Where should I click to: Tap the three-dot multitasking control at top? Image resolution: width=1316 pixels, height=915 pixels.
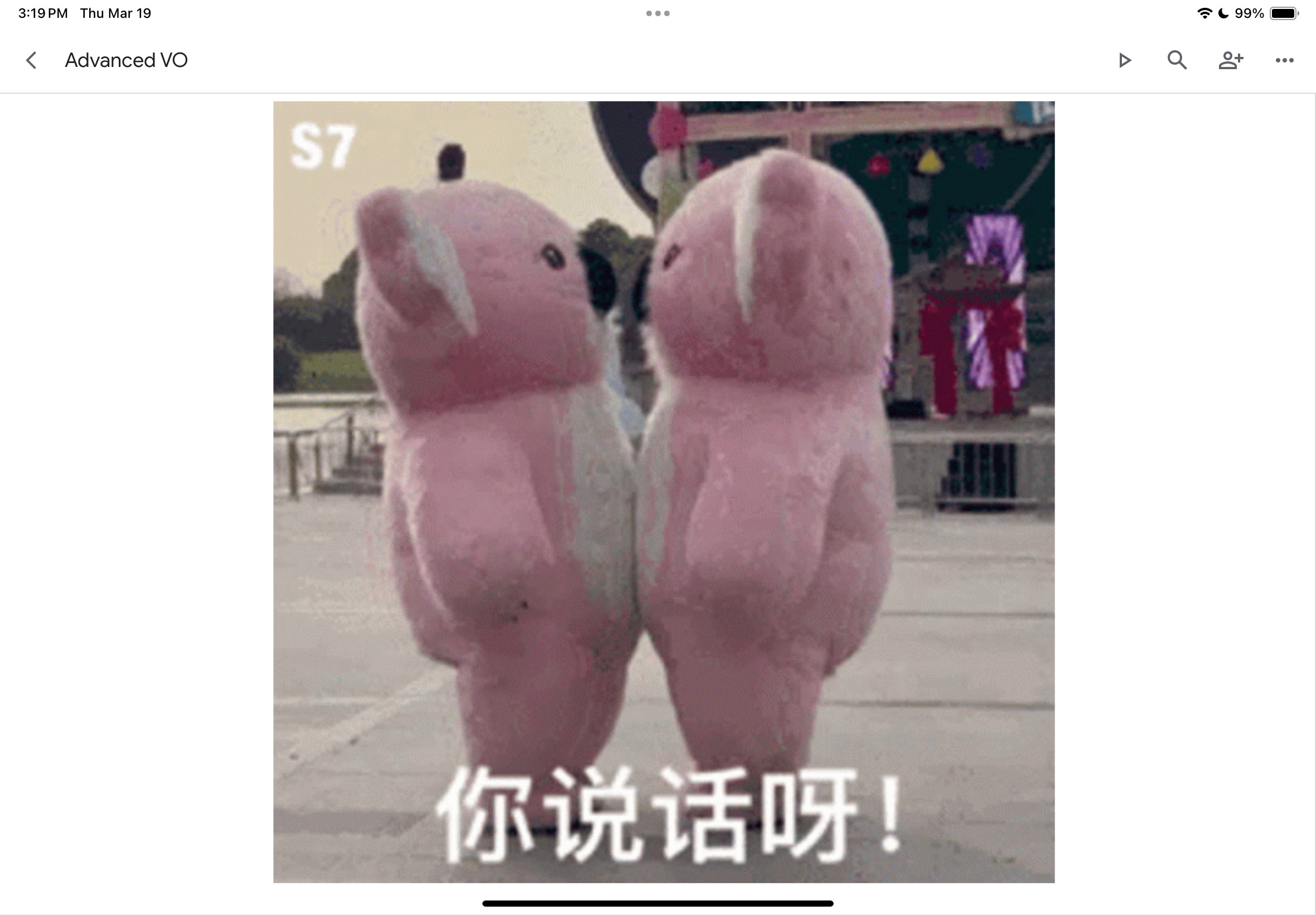(657, 13)
